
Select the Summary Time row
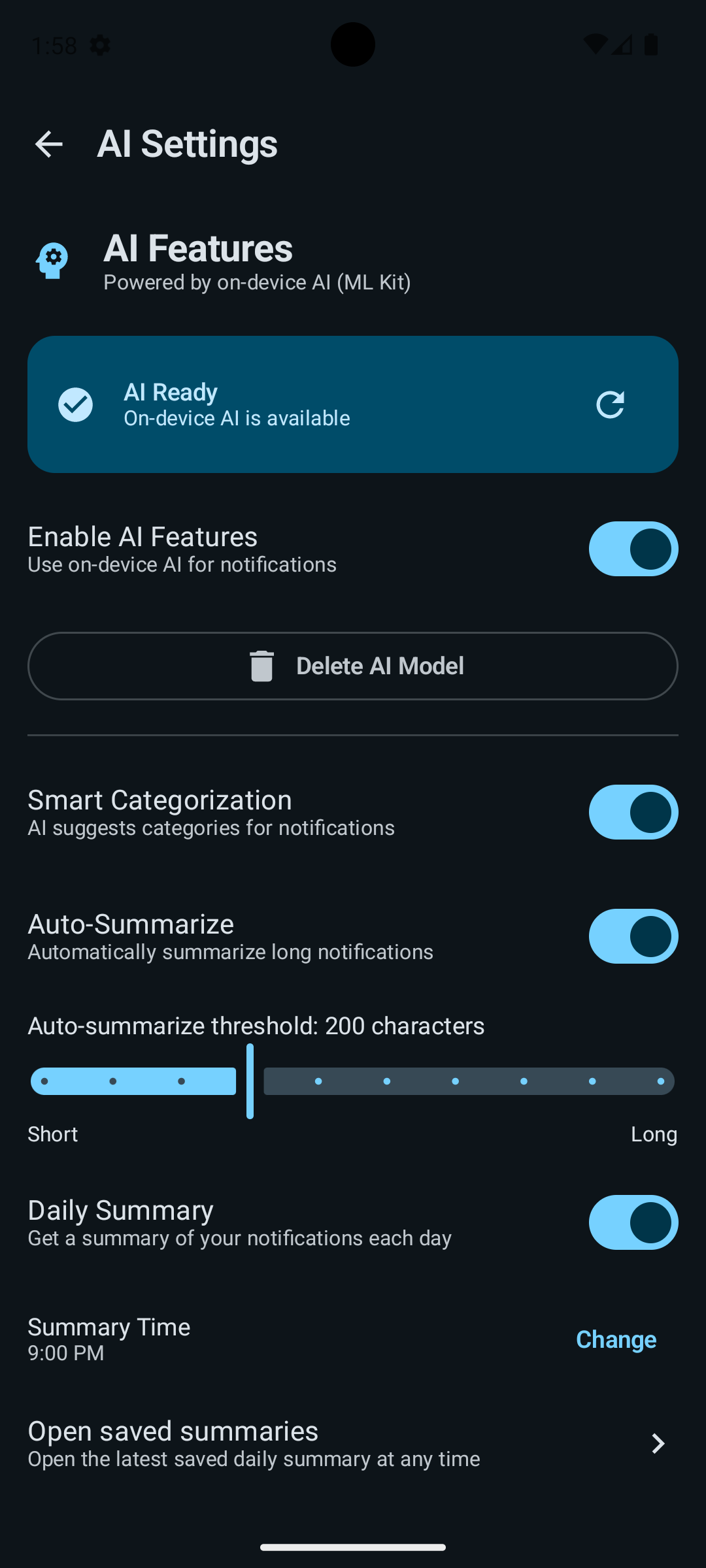point(261,1339)
